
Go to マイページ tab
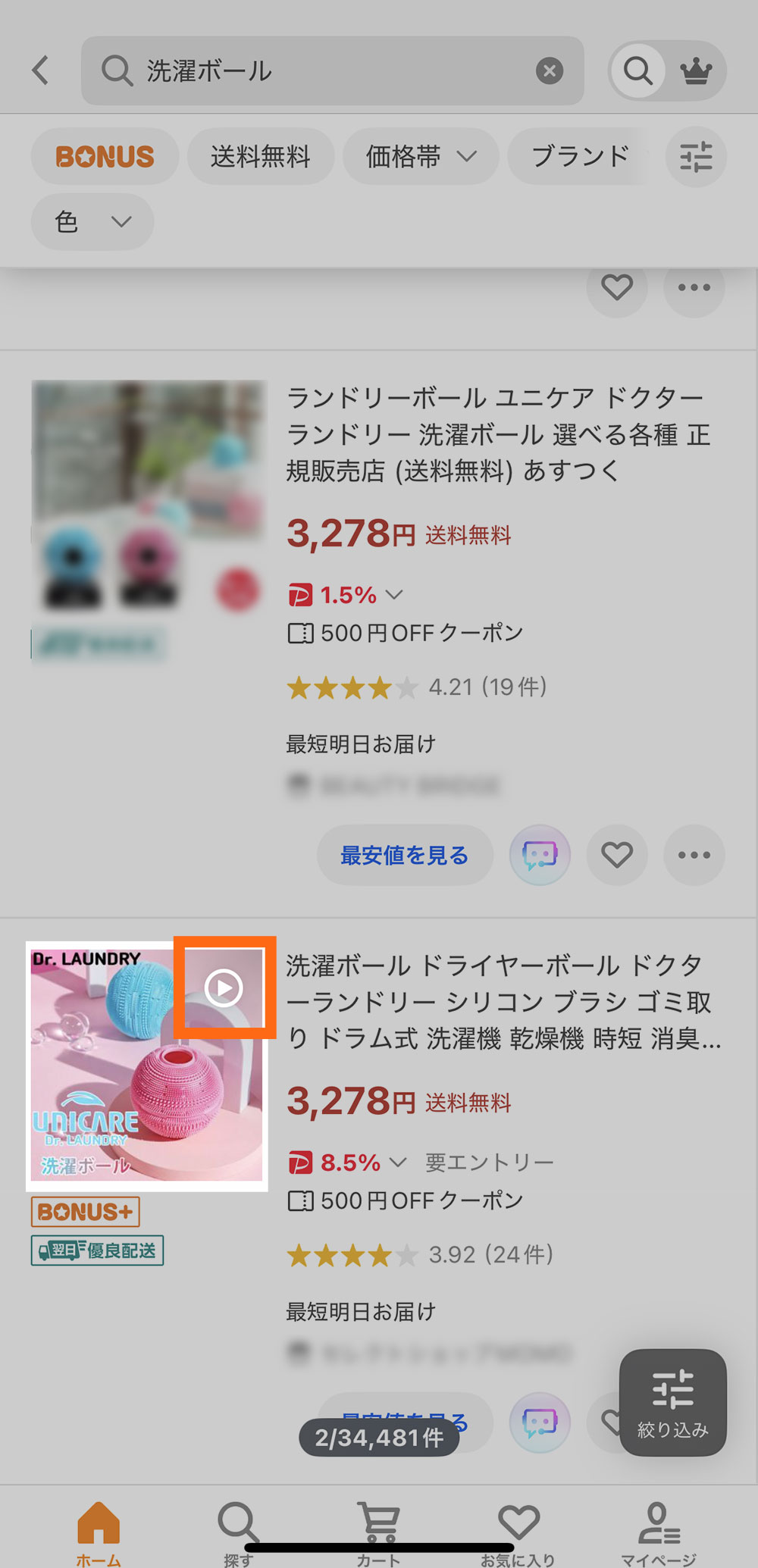[x=658, y=1531]
